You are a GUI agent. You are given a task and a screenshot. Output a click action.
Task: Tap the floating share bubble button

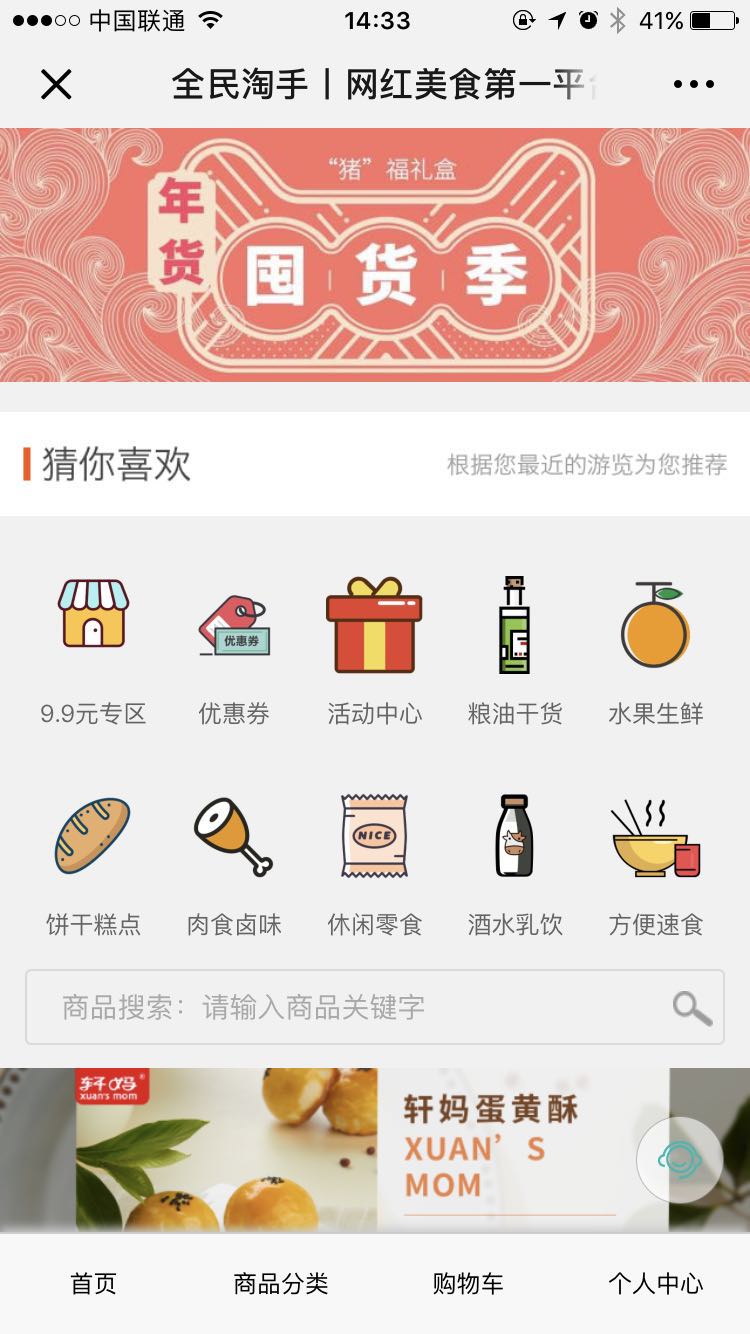682,1160
